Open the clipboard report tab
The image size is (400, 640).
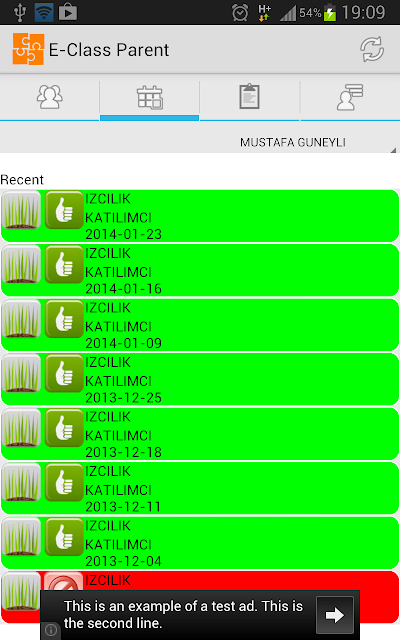coord(249,97)
